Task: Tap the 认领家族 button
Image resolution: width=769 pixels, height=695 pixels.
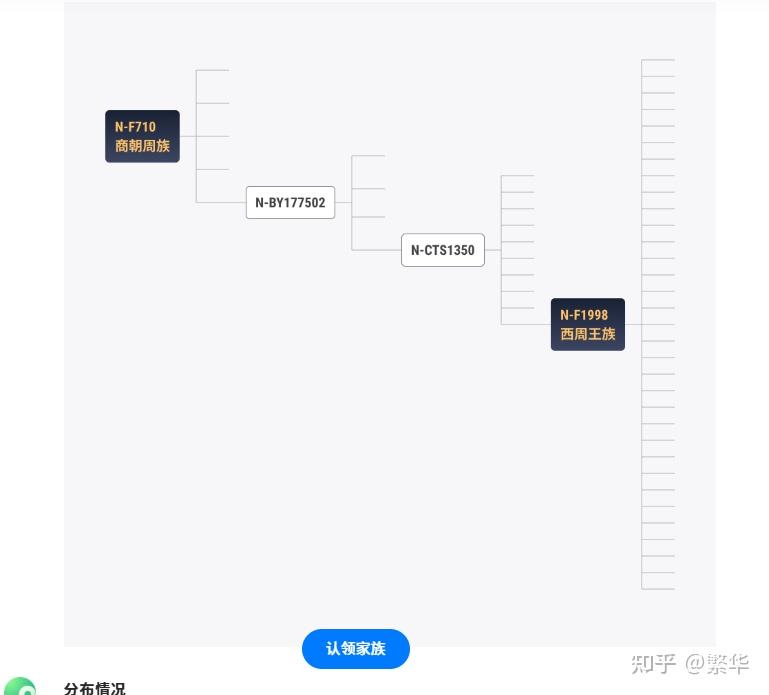Action: [x=356, y=648]
